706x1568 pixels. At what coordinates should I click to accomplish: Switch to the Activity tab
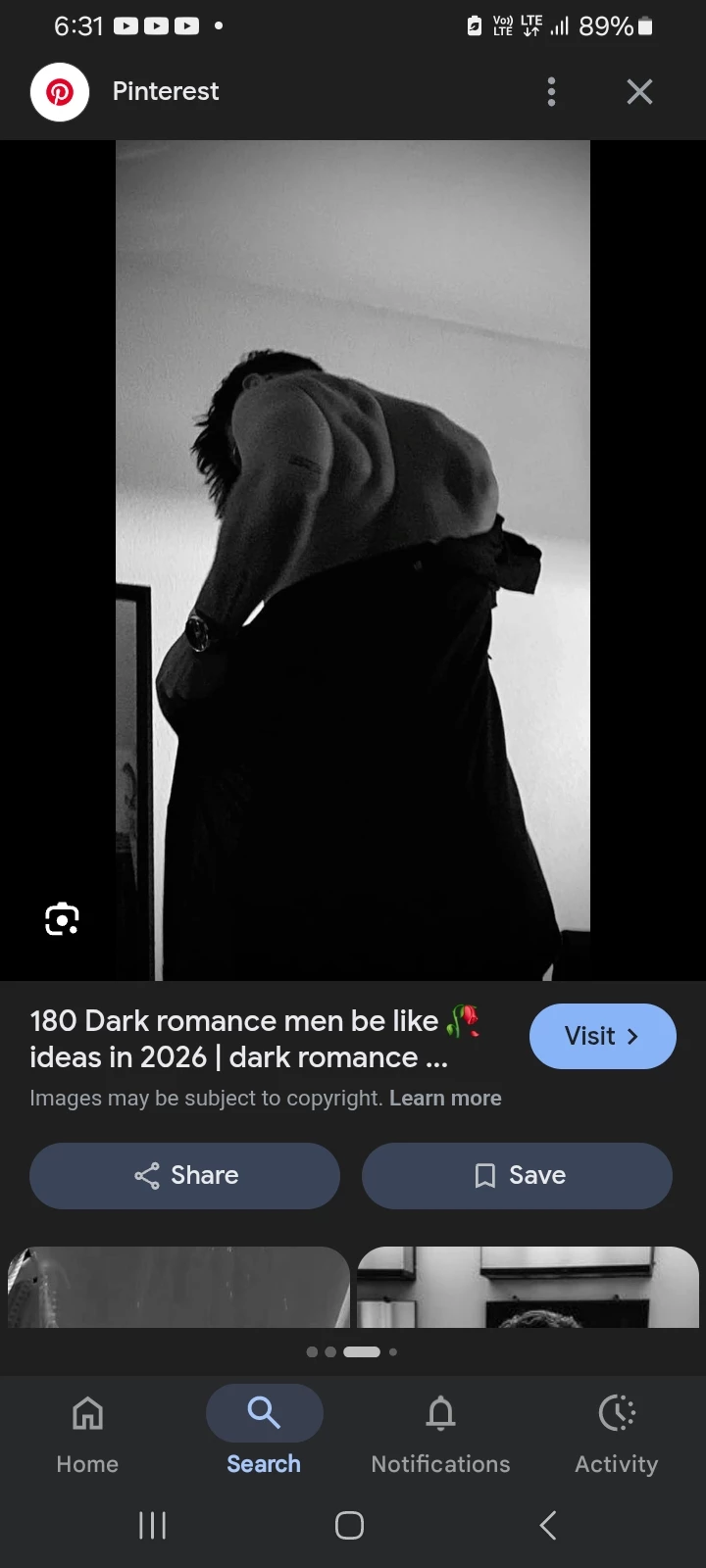[616, 1432]
